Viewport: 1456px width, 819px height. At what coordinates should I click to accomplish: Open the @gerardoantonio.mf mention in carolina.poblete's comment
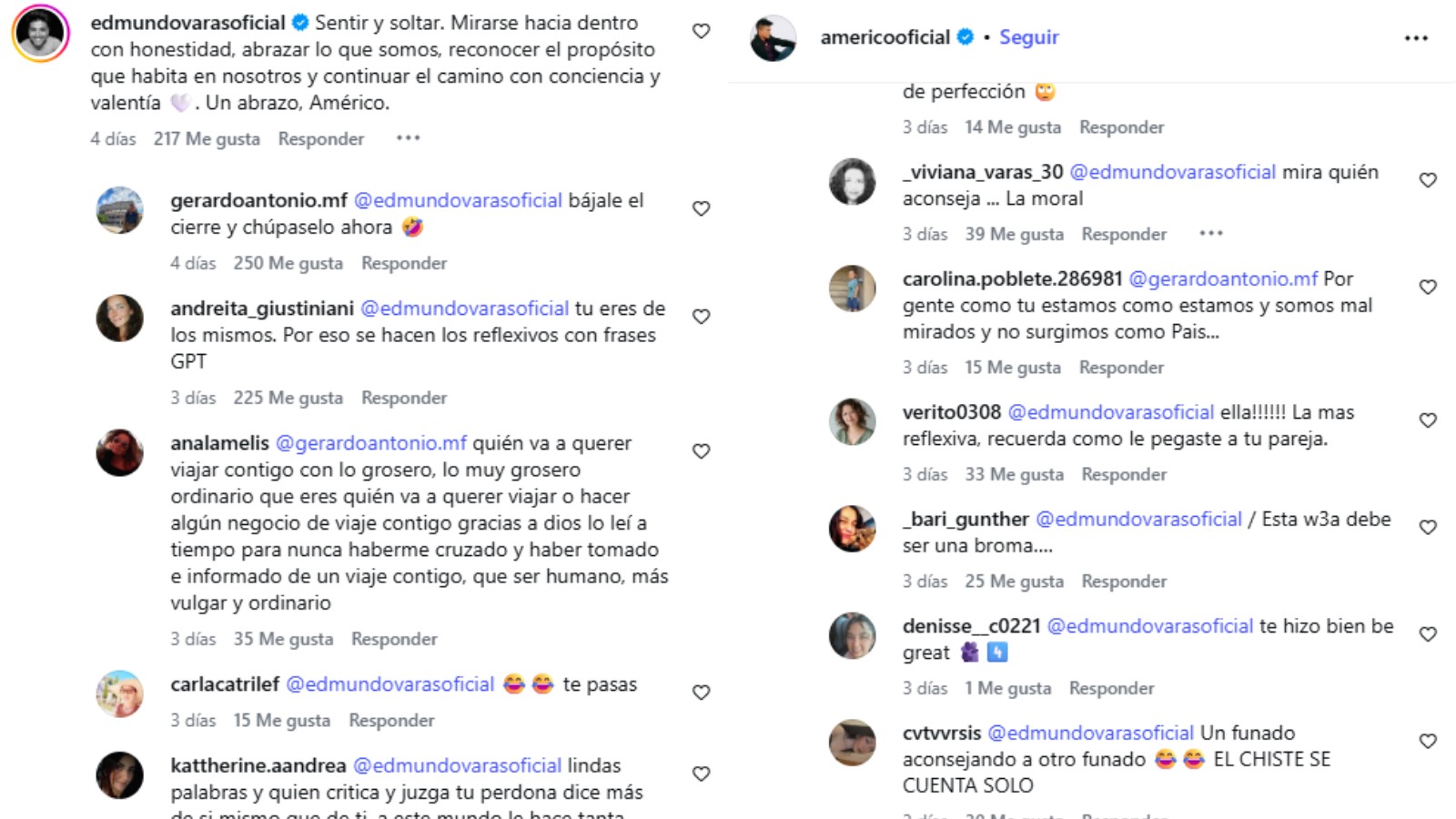(1223, 279)
